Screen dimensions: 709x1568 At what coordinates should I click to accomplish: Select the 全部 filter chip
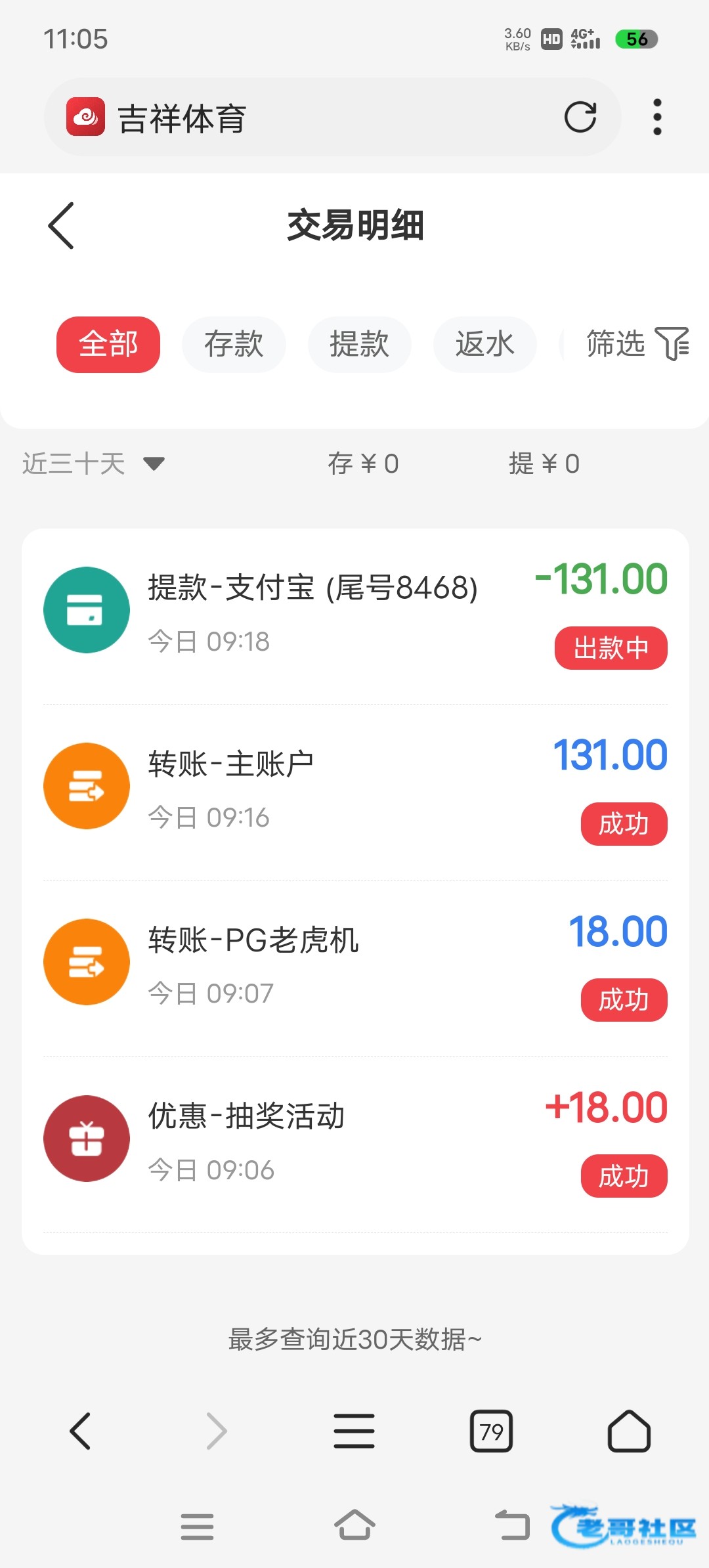(108, 345)
